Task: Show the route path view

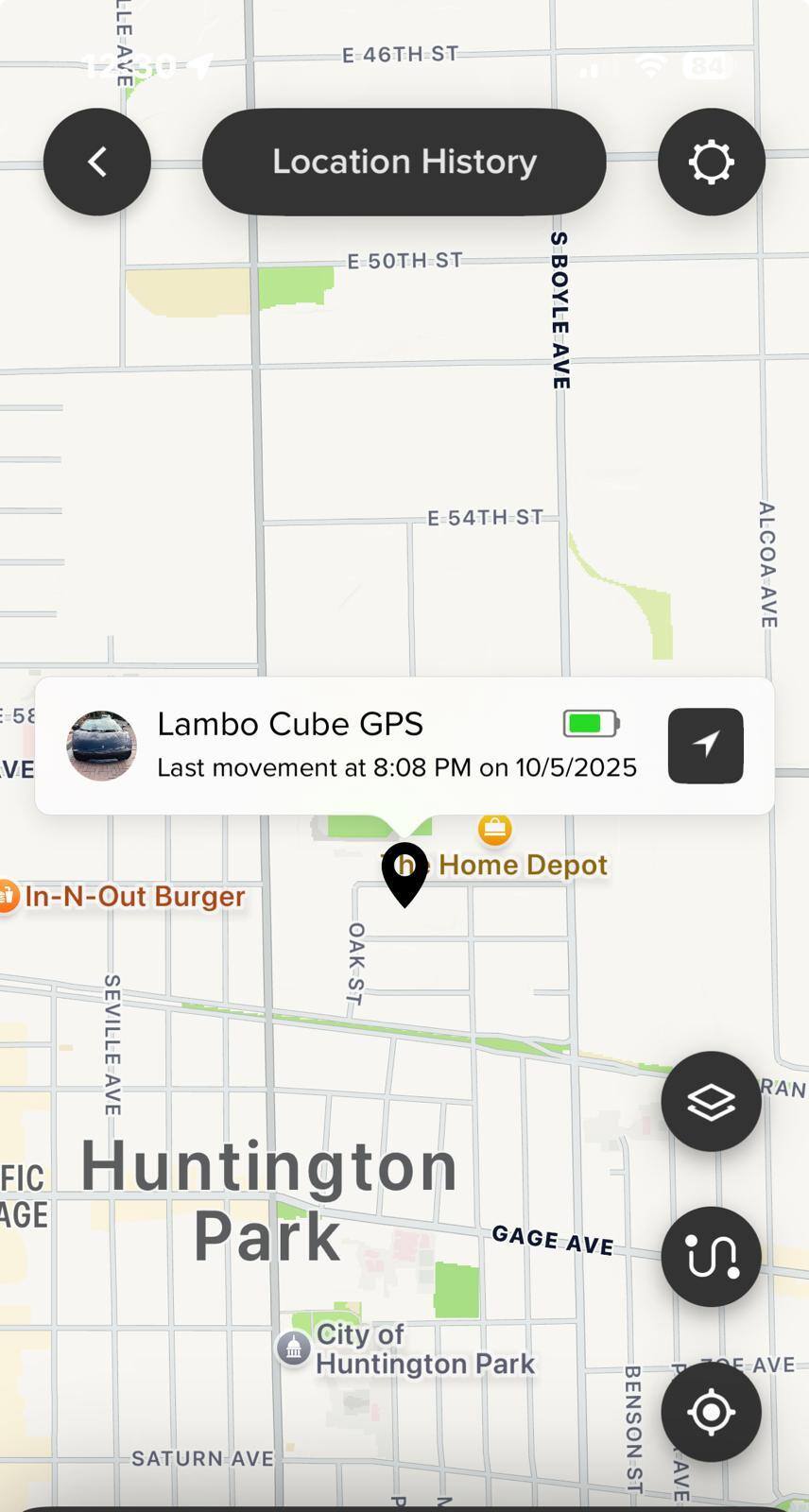Action: 711,1256
